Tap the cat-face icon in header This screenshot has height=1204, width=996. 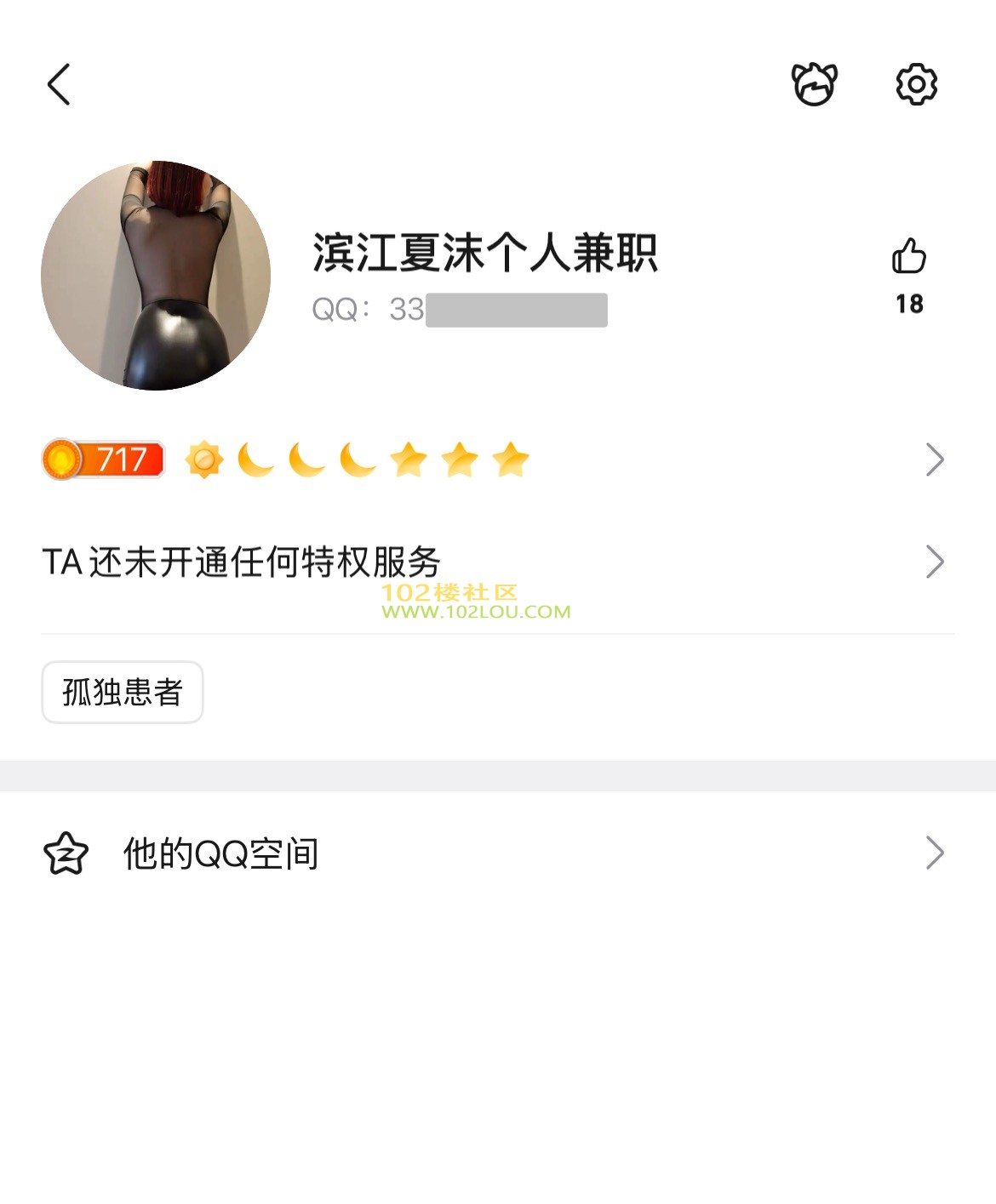(815, 84)
